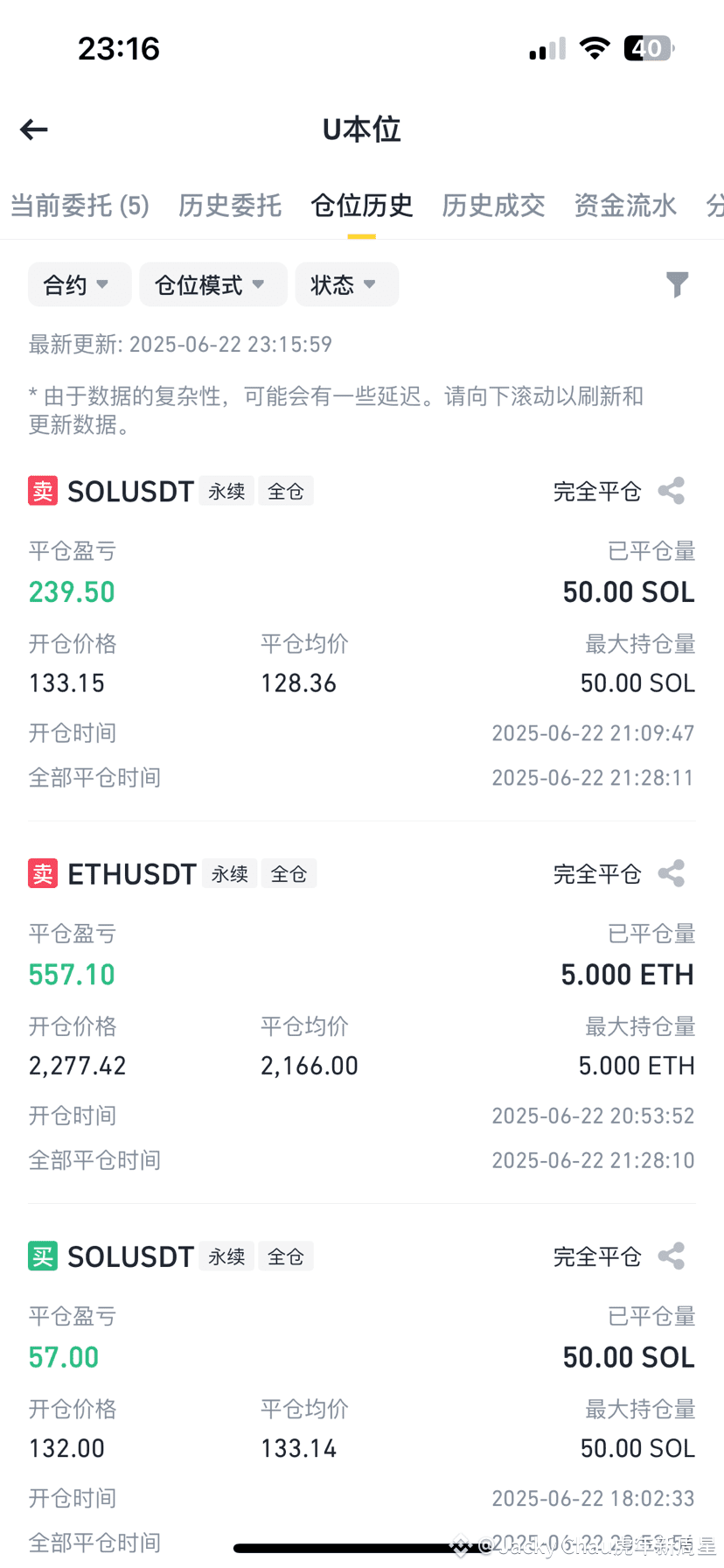This screenshot has height=1568, width=724.
Task: Tap the 永续 tag next to ETHUSDT
Action: tap(229, 872)
